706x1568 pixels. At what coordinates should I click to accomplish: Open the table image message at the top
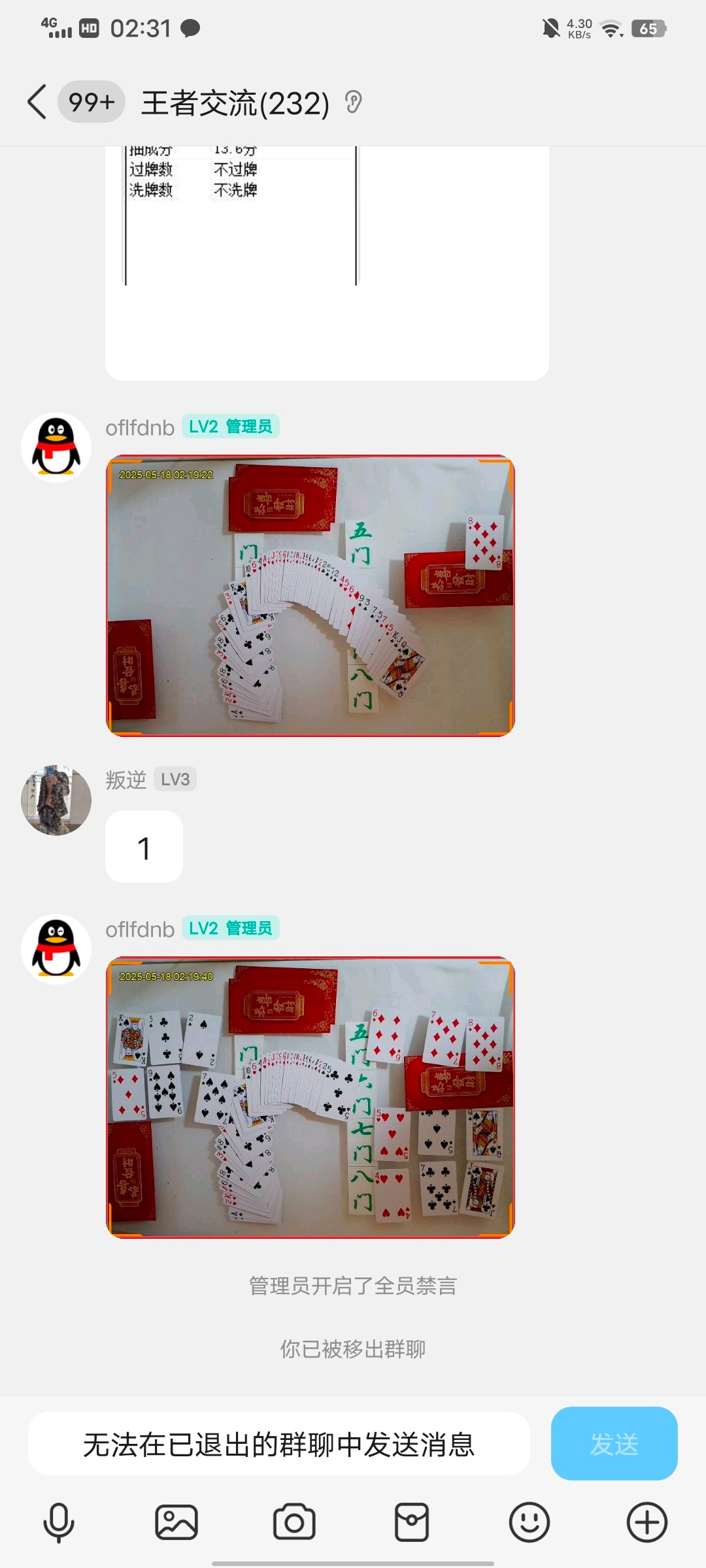click(x=327, y=261)
